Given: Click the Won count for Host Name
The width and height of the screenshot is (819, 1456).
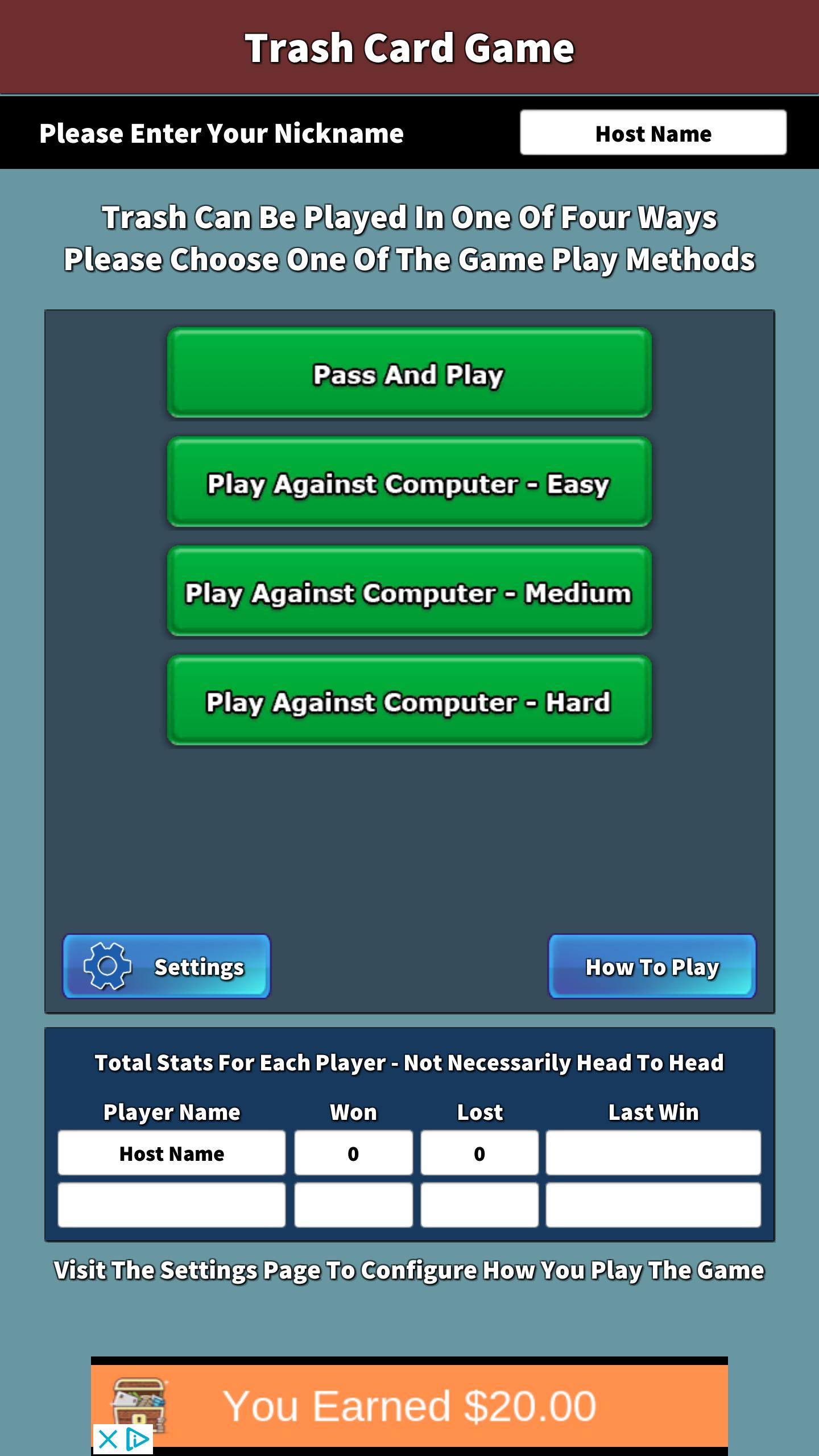Looking at the screenshot, I should 354,1154.
